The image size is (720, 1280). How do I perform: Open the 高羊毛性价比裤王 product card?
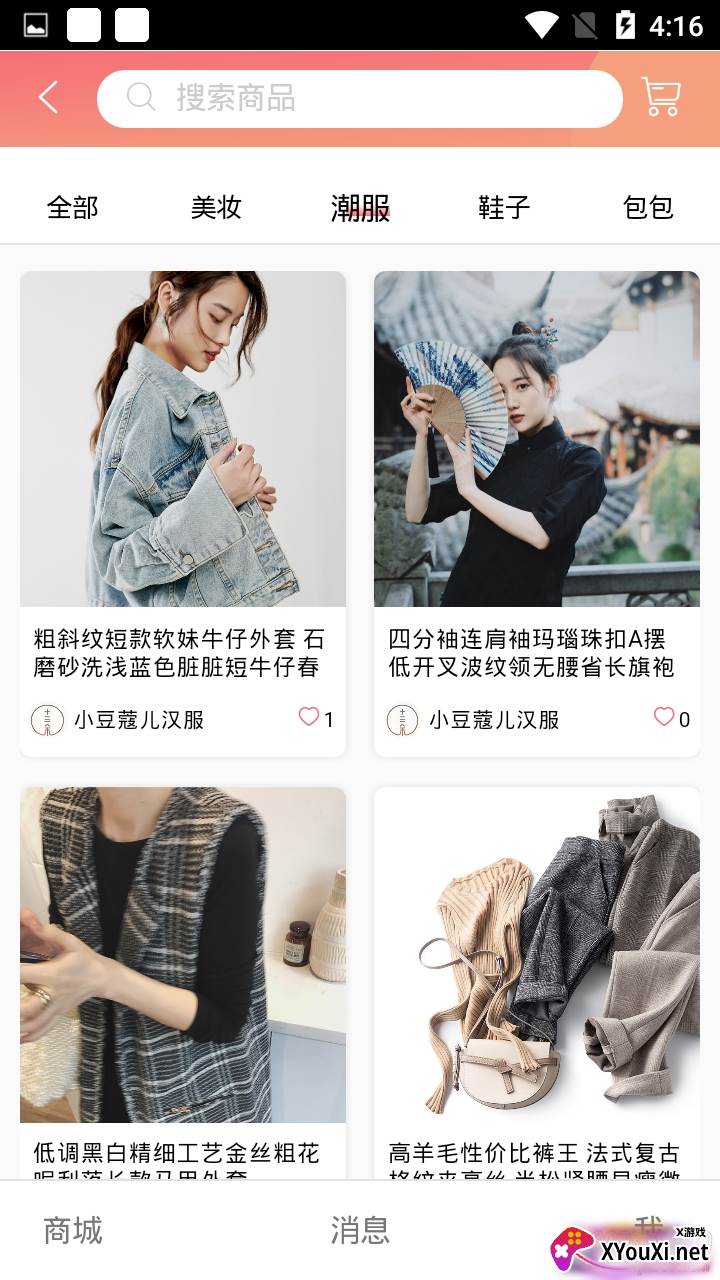[537, 955]
